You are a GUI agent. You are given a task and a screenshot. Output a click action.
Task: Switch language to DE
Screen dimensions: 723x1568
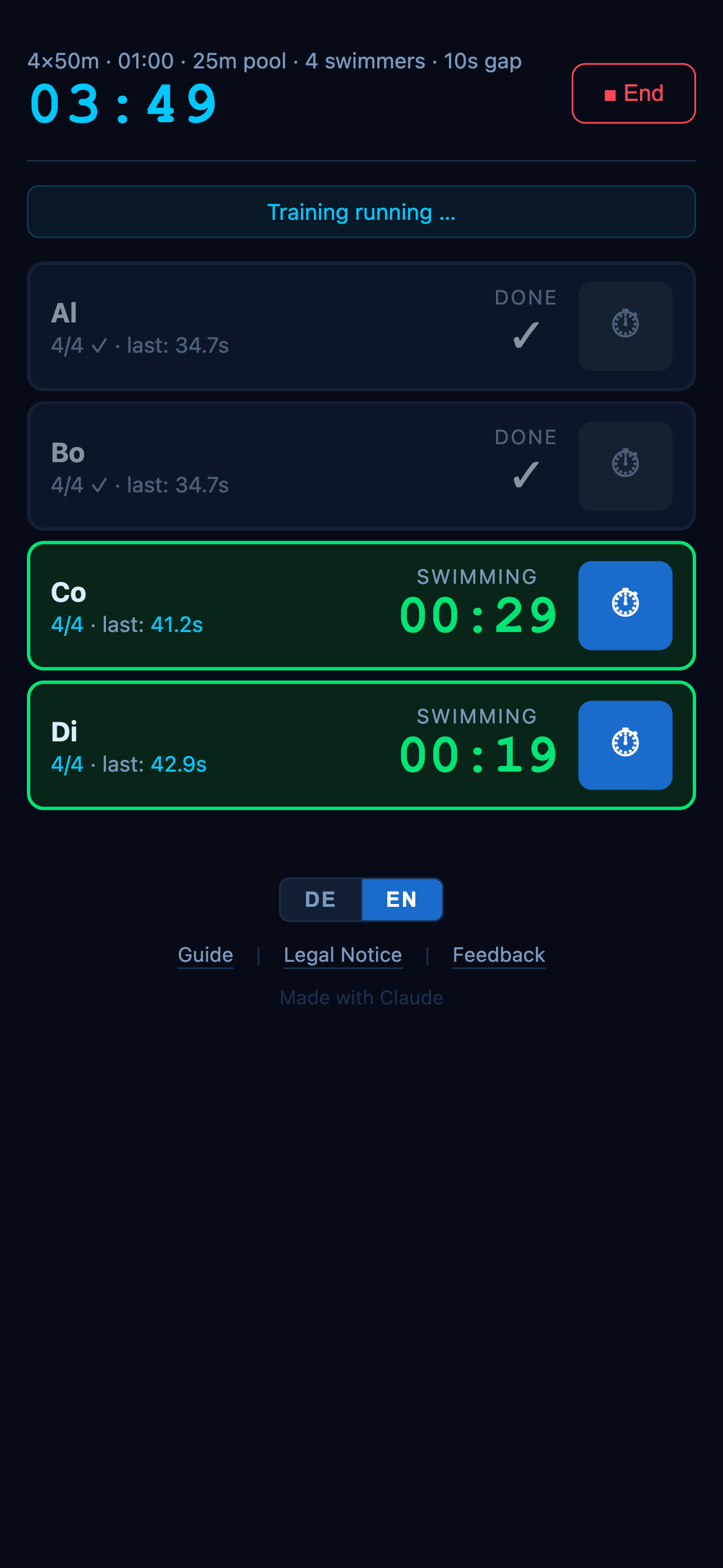[x=321, y=899]
